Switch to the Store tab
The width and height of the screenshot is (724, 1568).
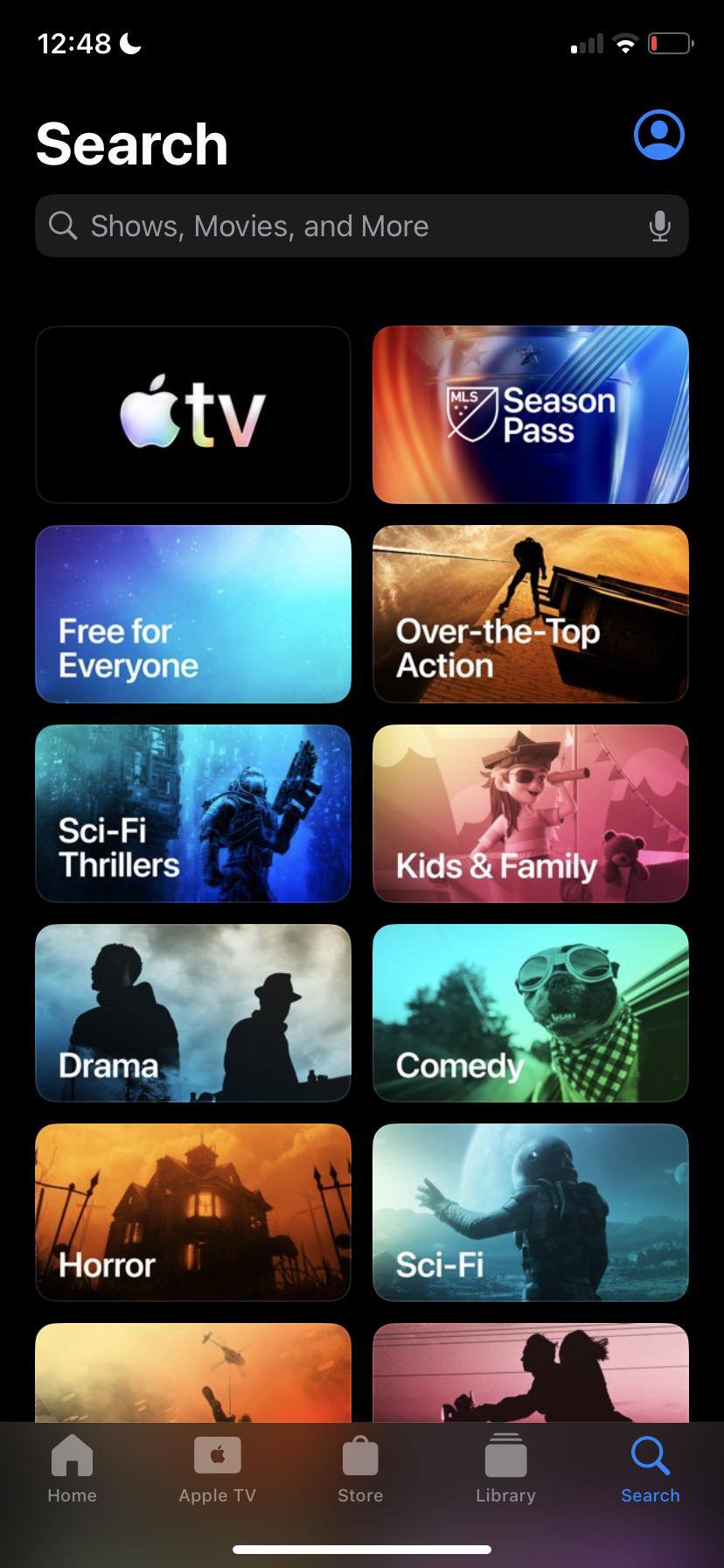(x=360, y=1469)
